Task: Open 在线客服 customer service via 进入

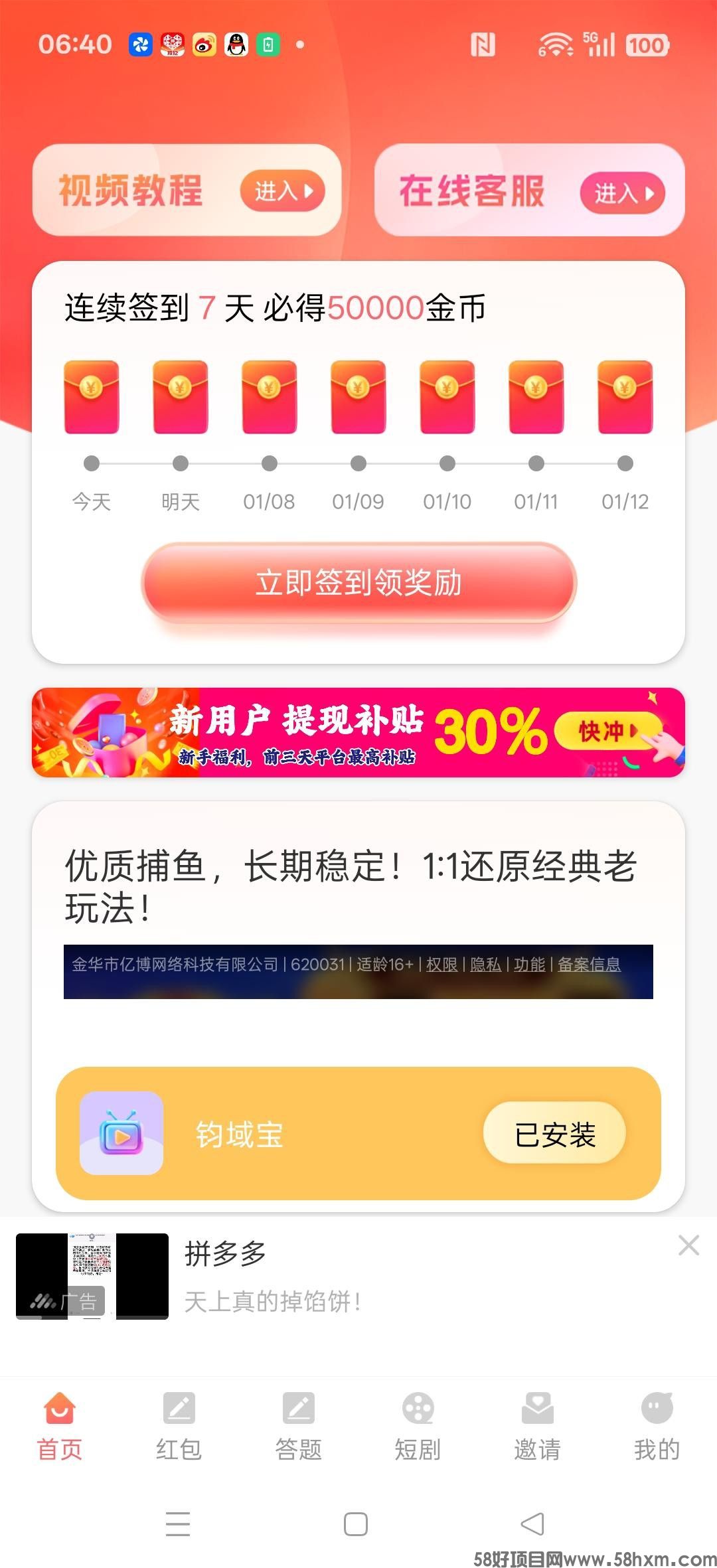Action: [623, 193]
